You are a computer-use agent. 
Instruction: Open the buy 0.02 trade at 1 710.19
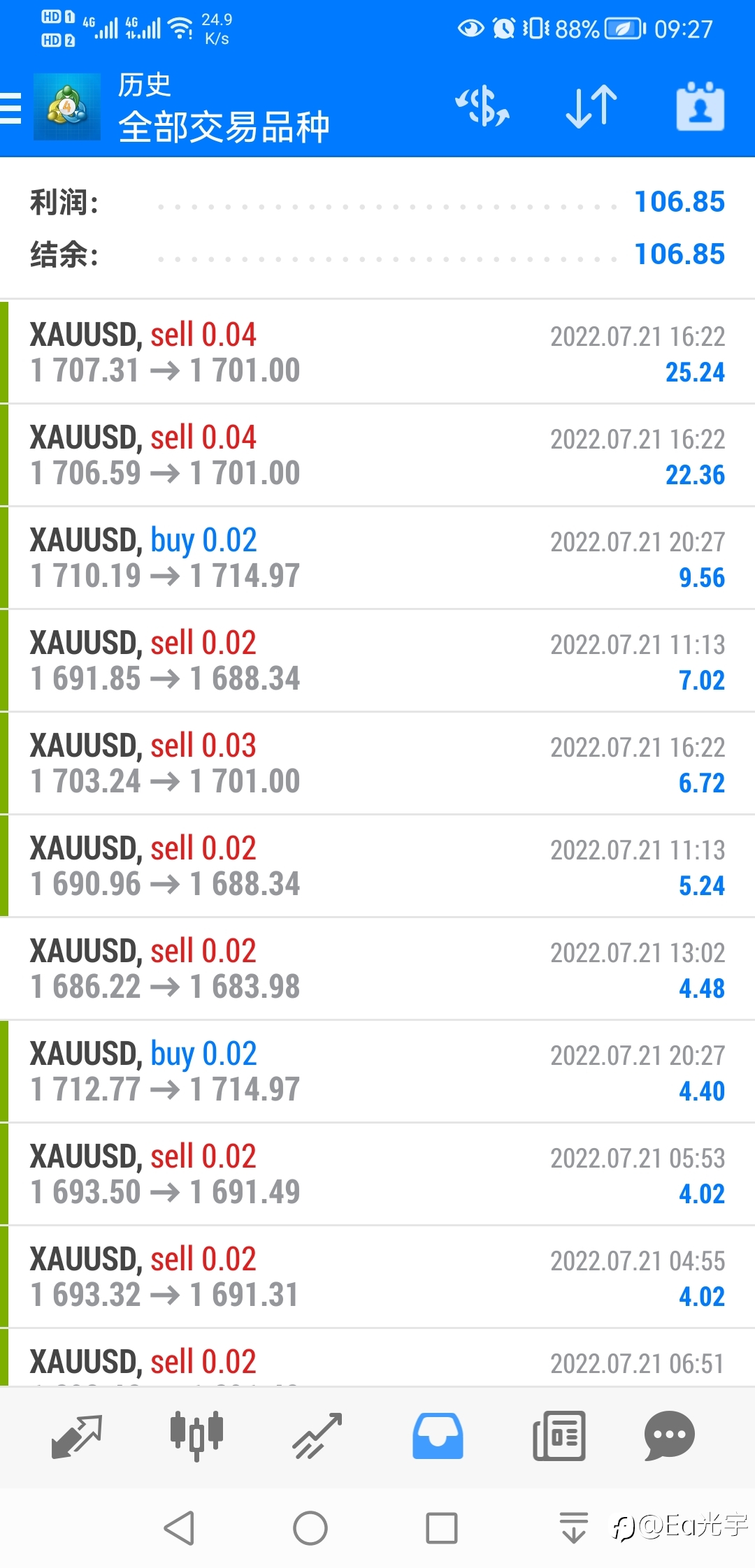coord(377,558)
